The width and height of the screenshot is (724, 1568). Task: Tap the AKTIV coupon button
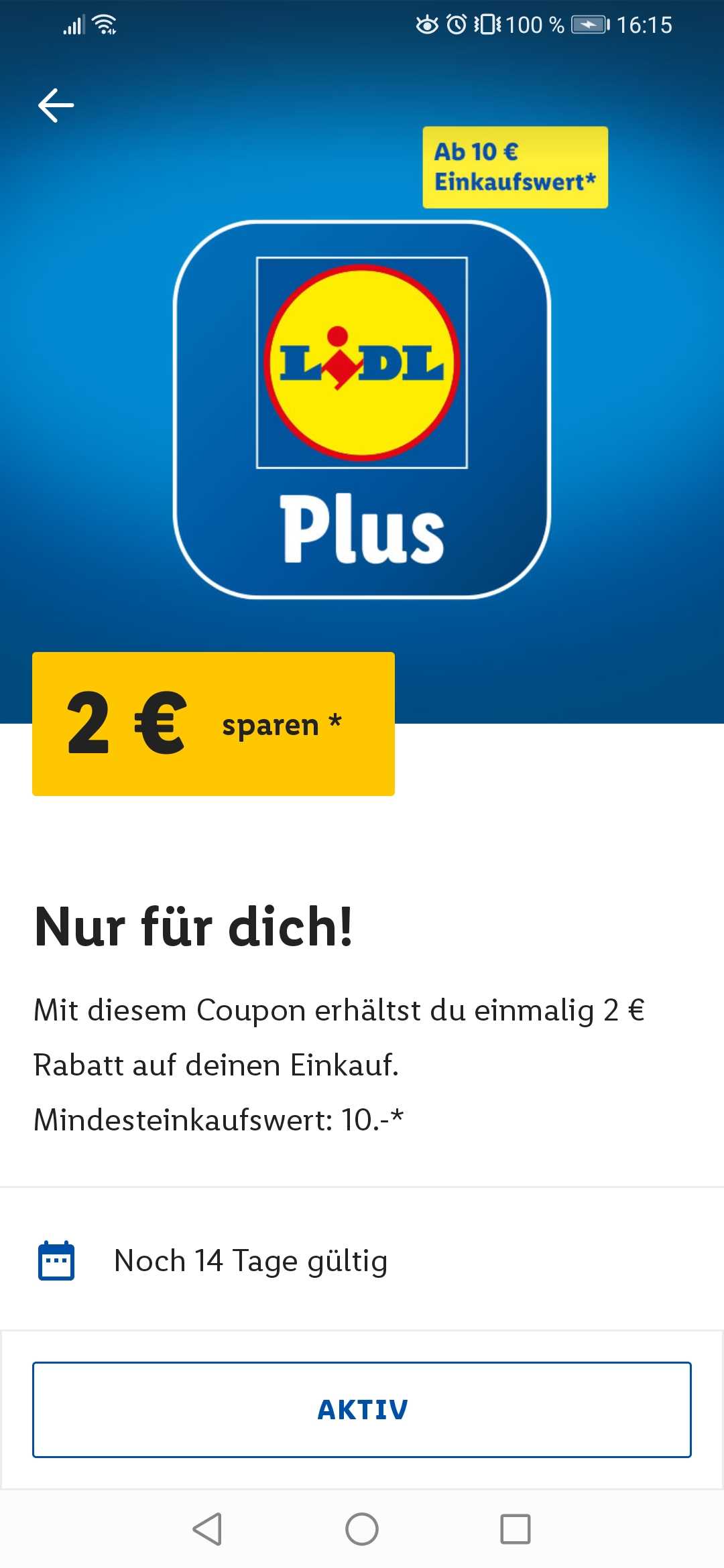click(x=362, y=1409)
